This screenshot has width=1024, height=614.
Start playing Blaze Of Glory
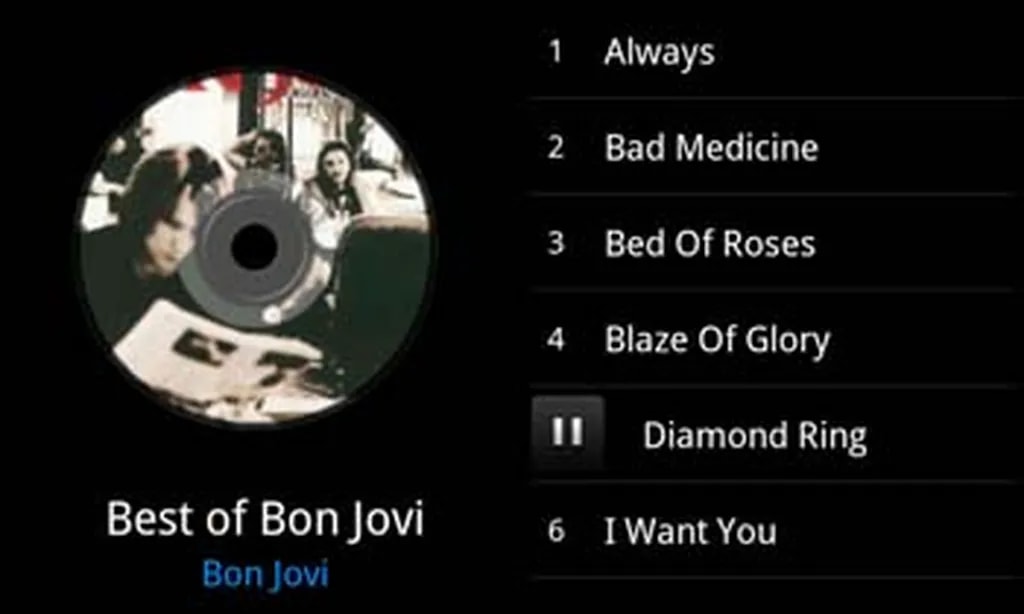pyautogui.click(x=717, y=340)
